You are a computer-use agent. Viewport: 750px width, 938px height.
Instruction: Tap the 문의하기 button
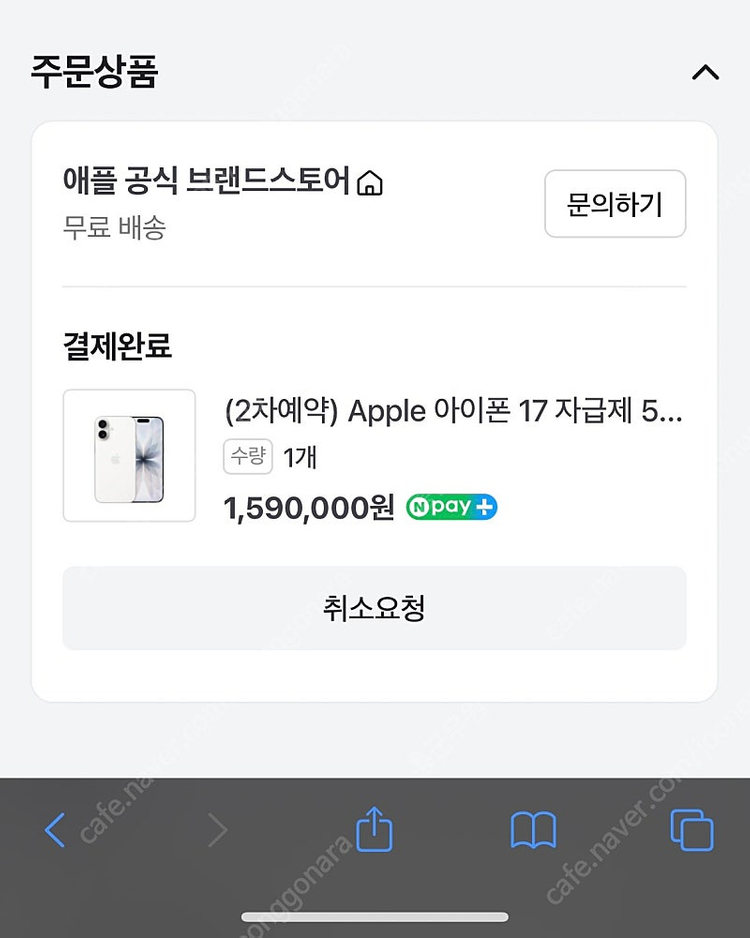[x=614, y=204]
